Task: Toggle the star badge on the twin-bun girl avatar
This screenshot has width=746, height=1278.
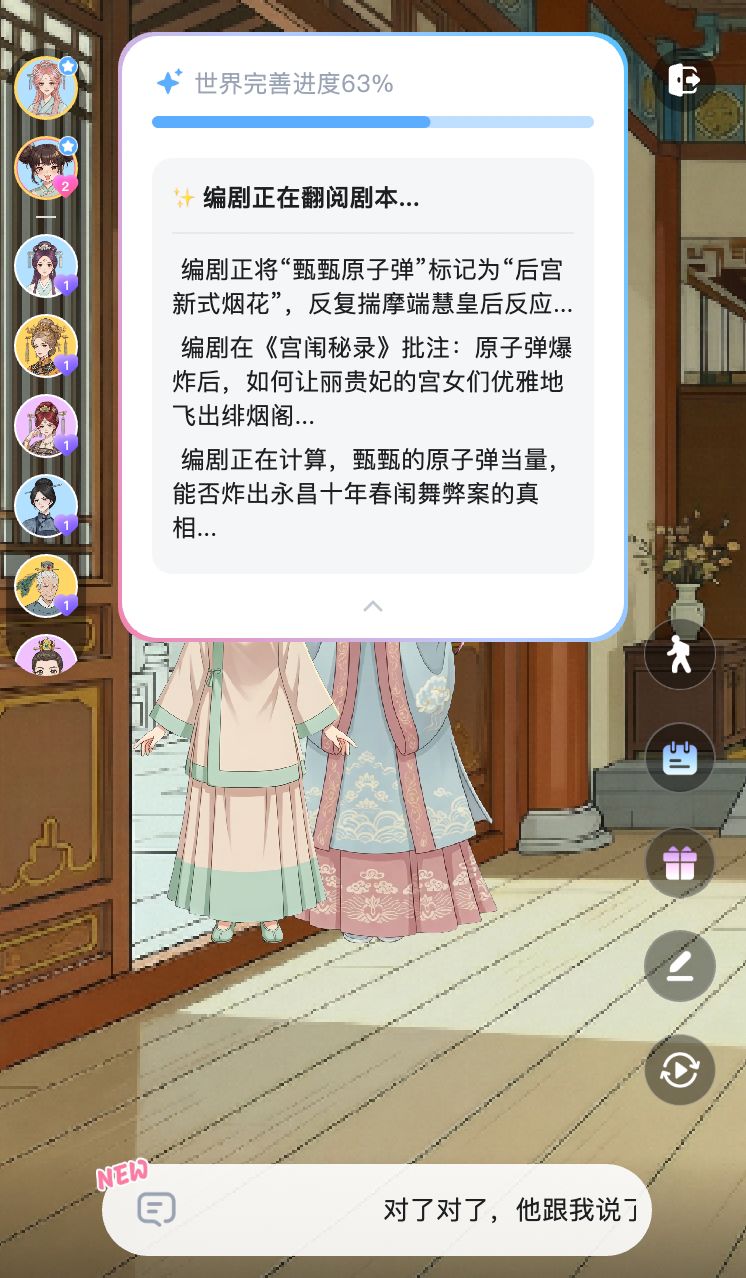Action: point(67,147)
